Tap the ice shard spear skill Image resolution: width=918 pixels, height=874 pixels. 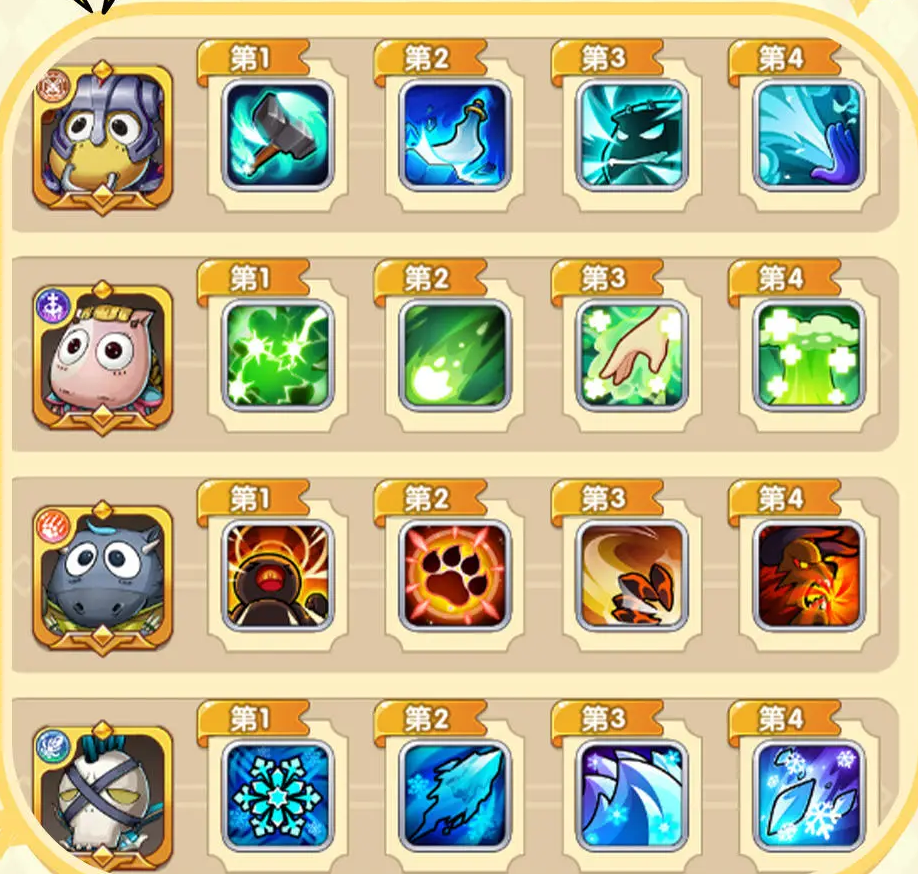455,796
